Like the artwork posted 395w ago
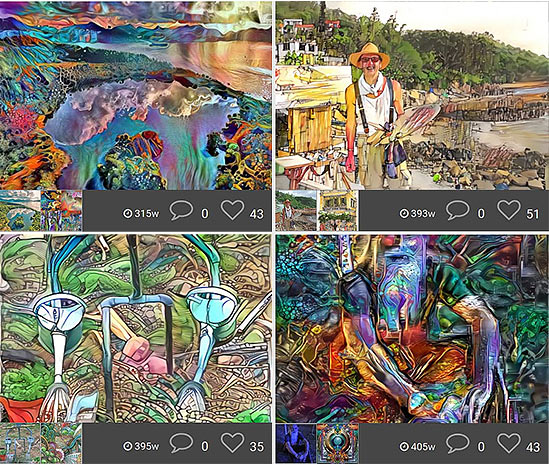This screenshot has width=549, height=464. pyautogui.click(x=232, y=443)
